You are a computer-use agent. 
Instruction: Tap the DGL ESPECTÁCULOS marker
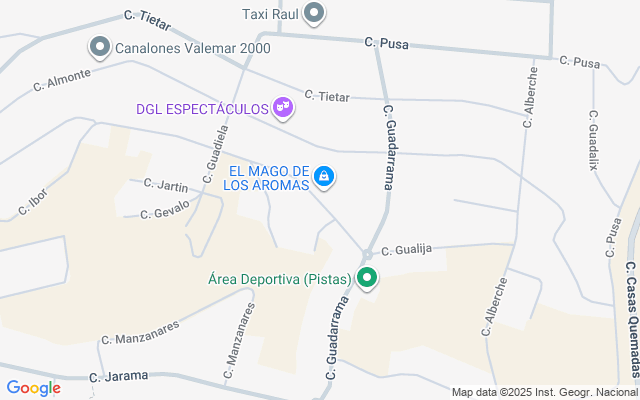[283, 108]
